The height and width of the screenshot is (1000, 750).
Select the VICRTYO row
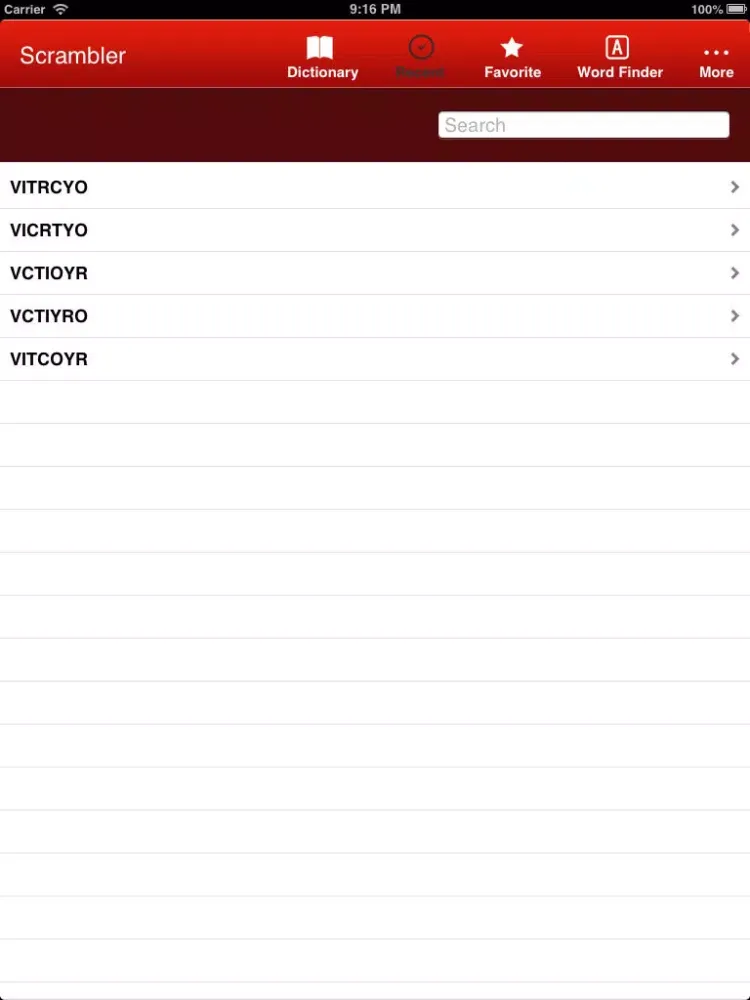[x=375, y=230]
